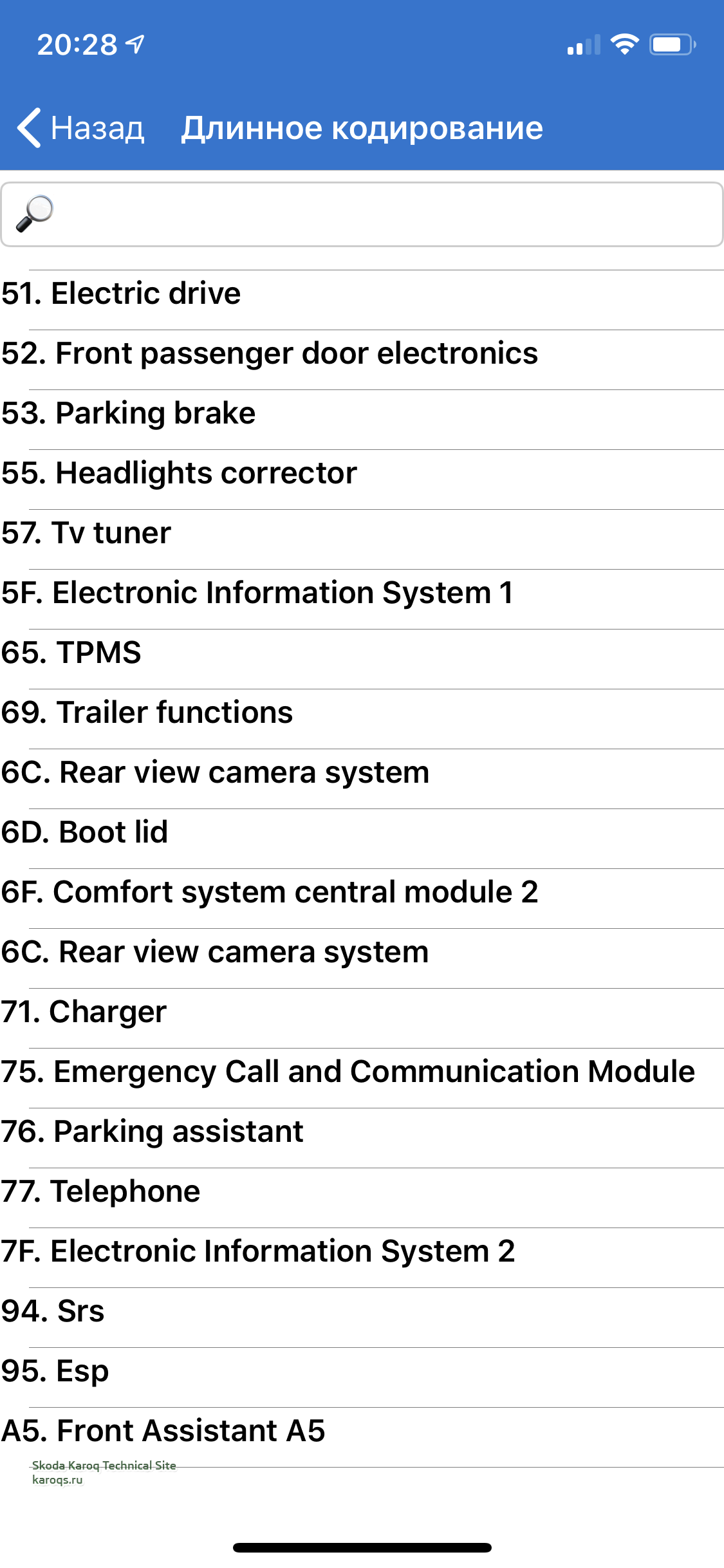
Task: Select 94. Srs
Action: pos(53,1311)
